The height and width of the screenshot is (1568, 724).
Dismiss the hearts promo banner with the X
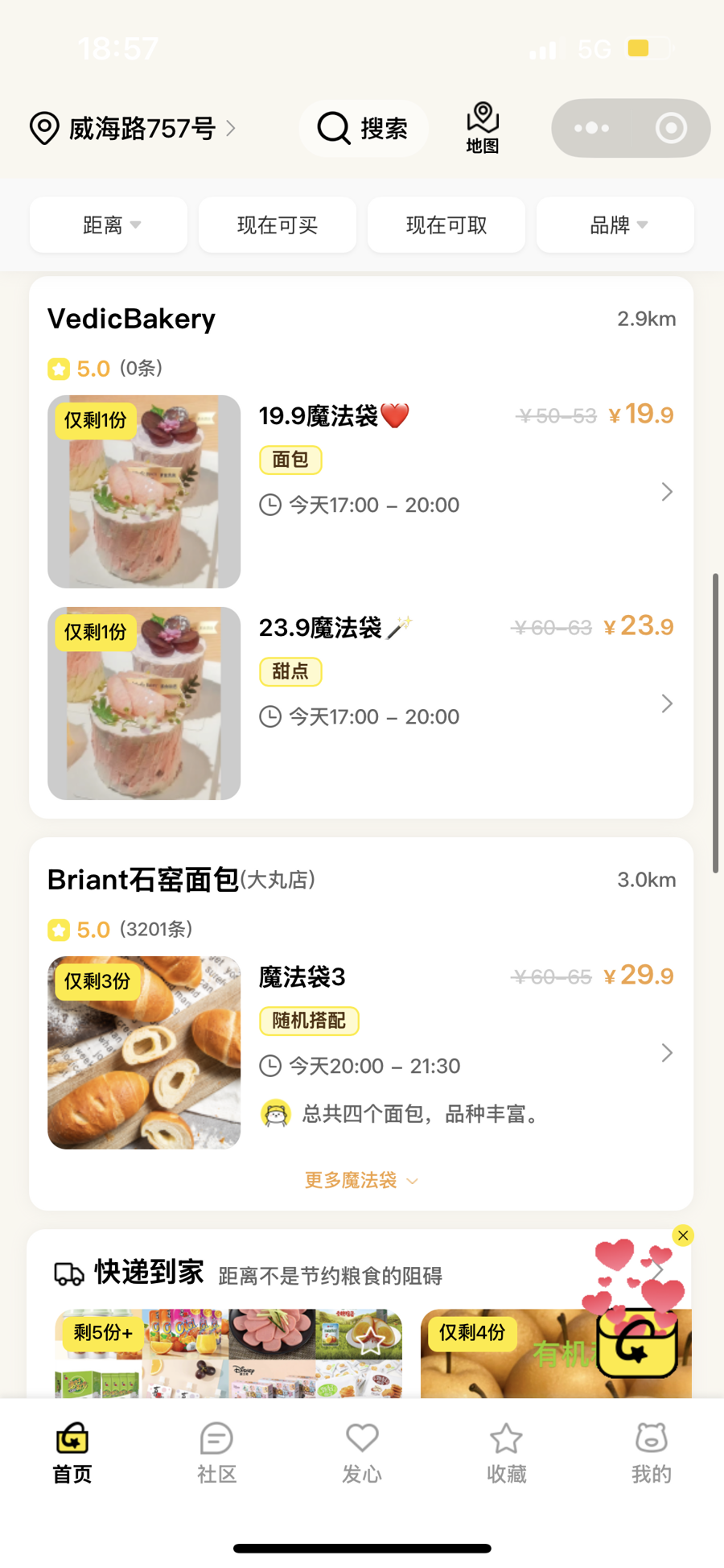682,1235
